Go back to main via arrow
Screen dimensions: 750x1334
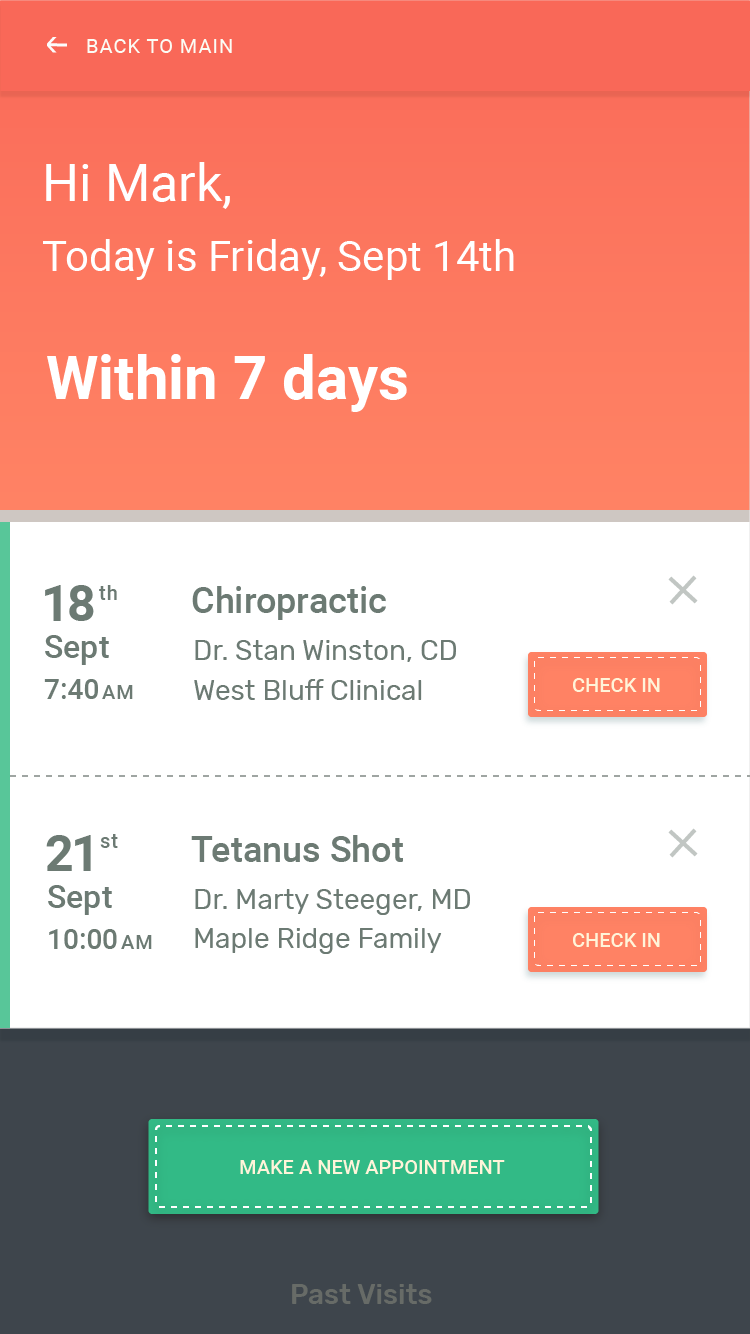pos(57,46)
